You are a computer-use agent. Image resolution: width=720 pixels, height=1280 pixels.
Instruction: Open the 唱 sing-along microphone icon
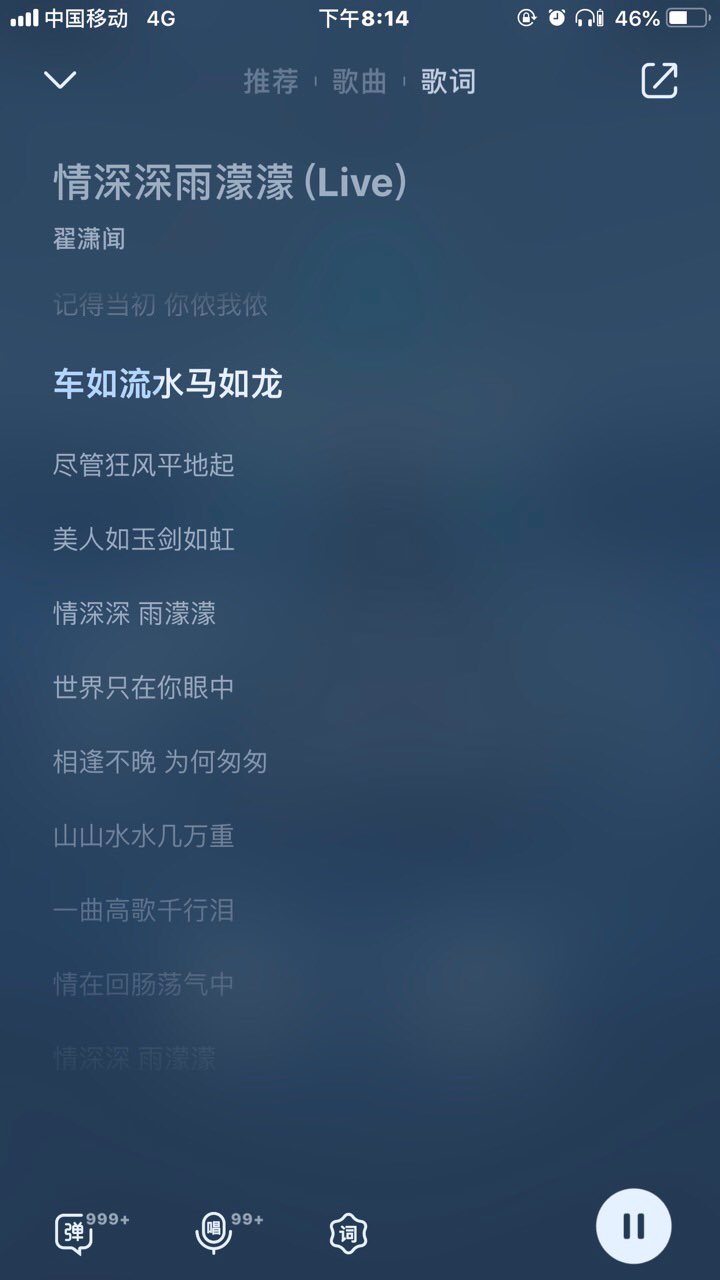point(213,1232)
